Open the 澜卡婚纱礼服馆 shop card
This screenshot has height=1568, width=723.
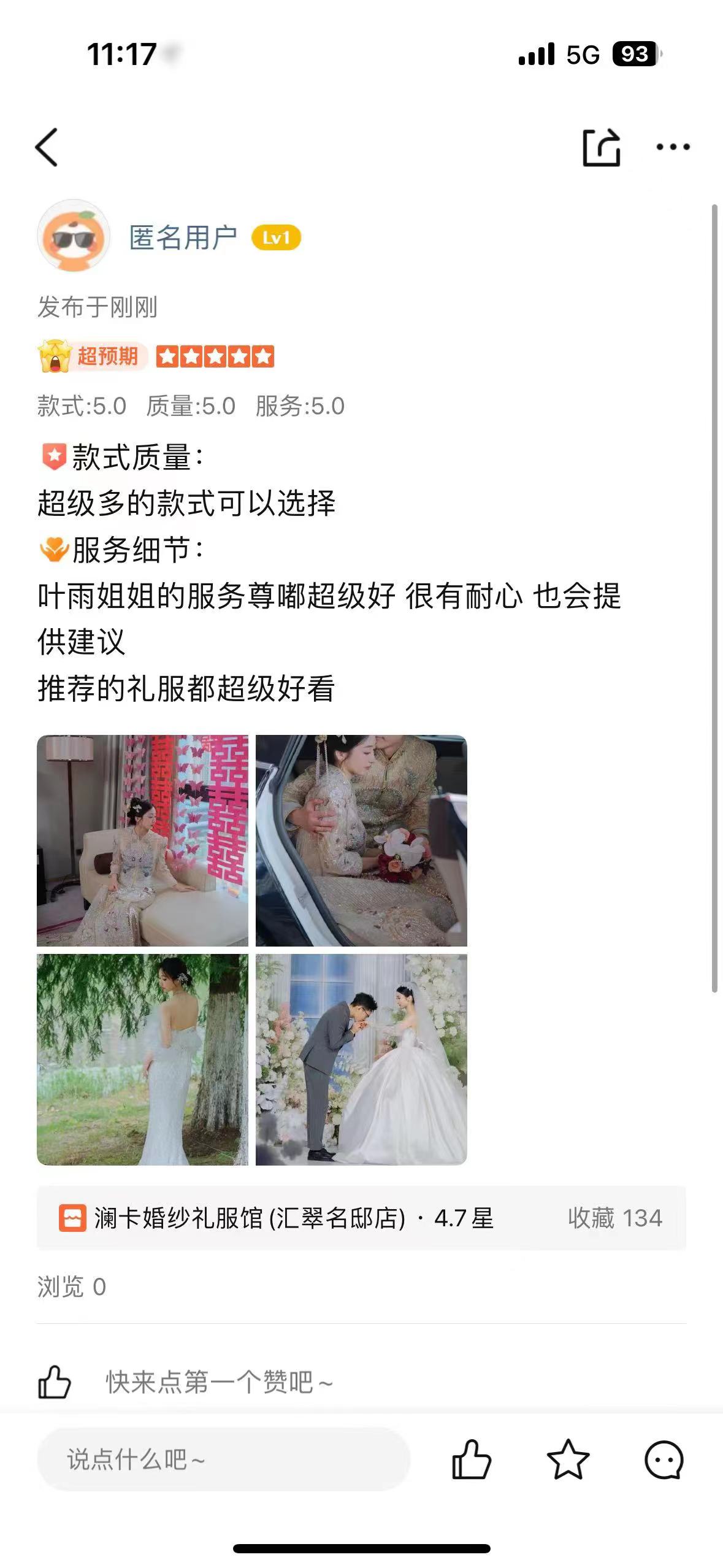pos(361,1218)
